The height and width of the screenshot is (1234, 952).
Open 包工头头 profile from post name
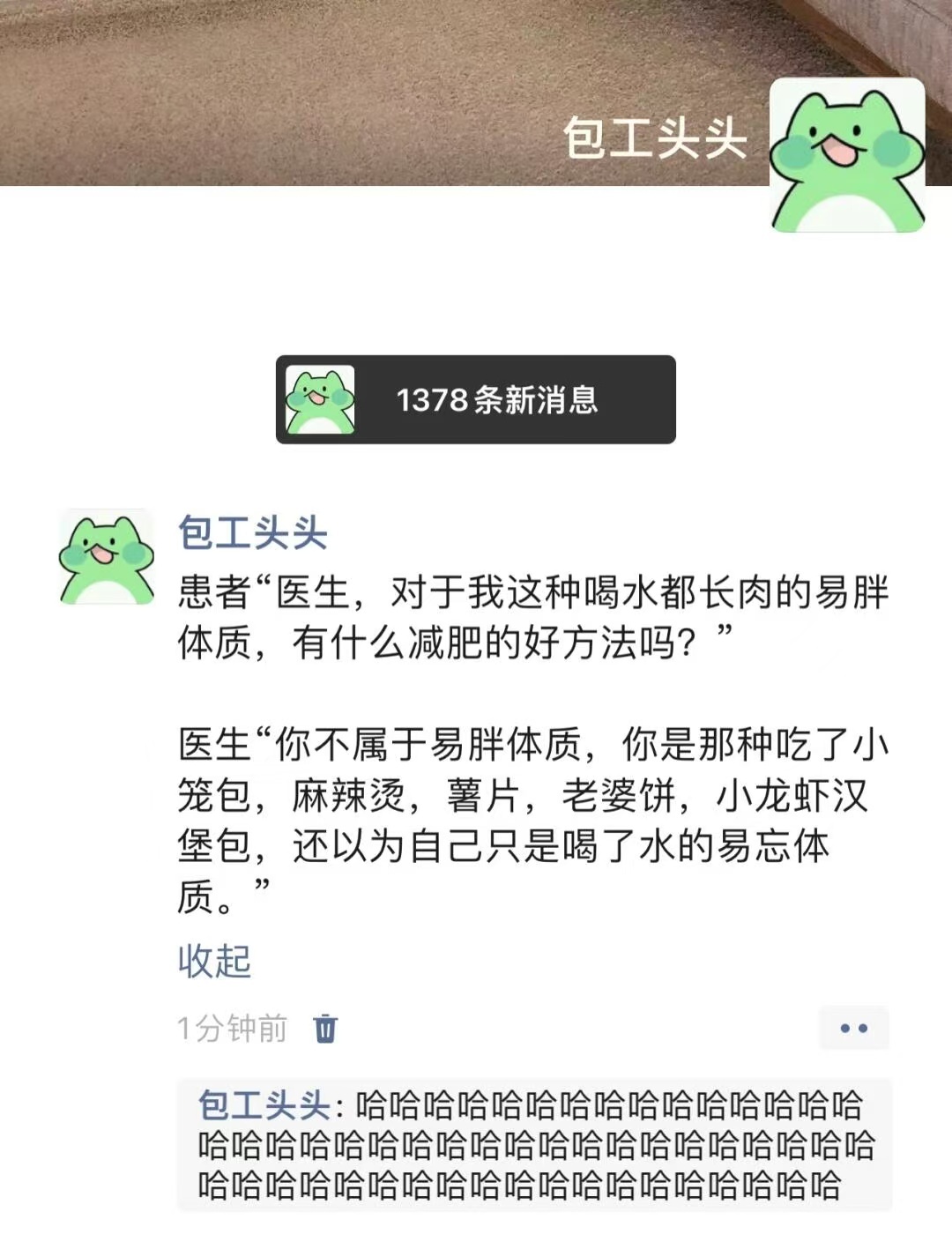[252, 533]
